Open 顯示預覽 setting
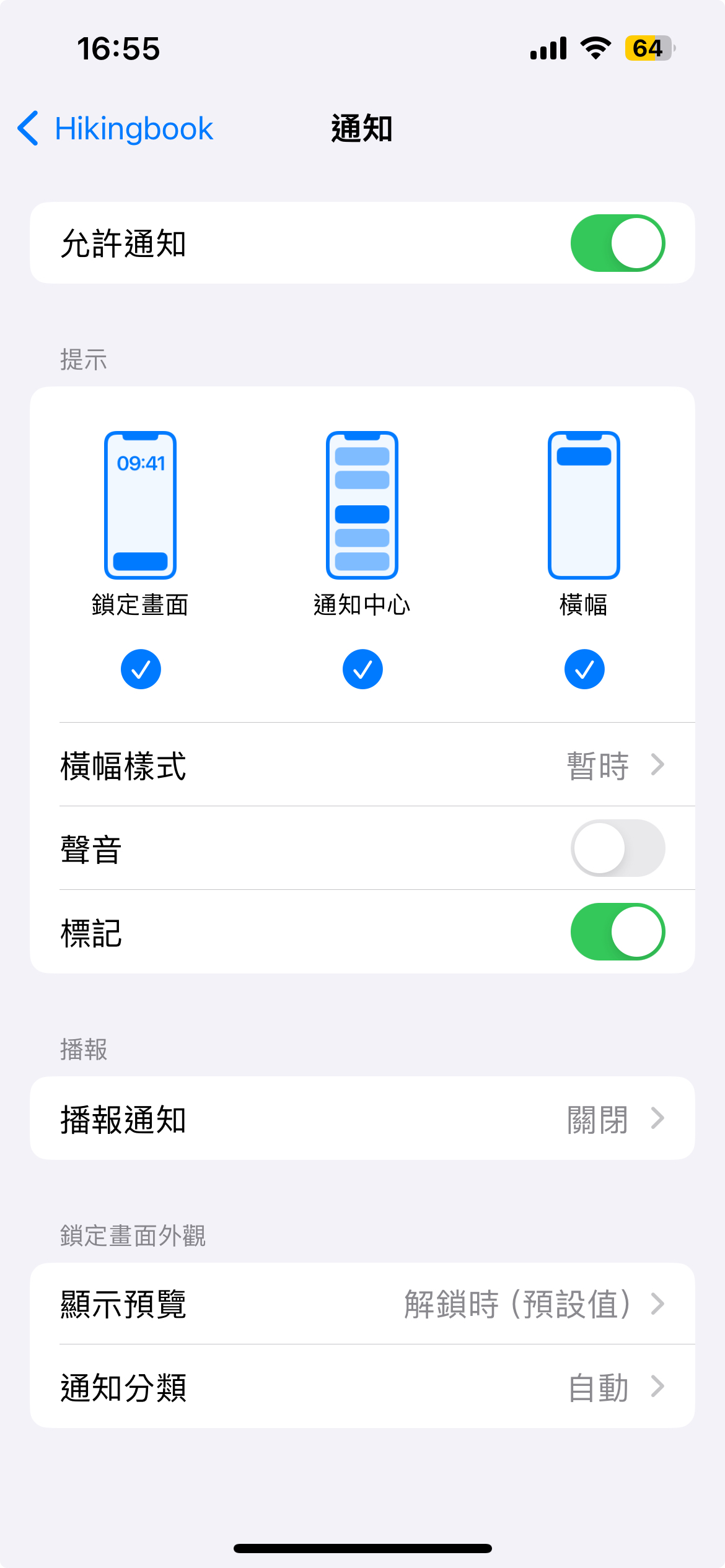The image size is (725, 1568). [362, 1304]
